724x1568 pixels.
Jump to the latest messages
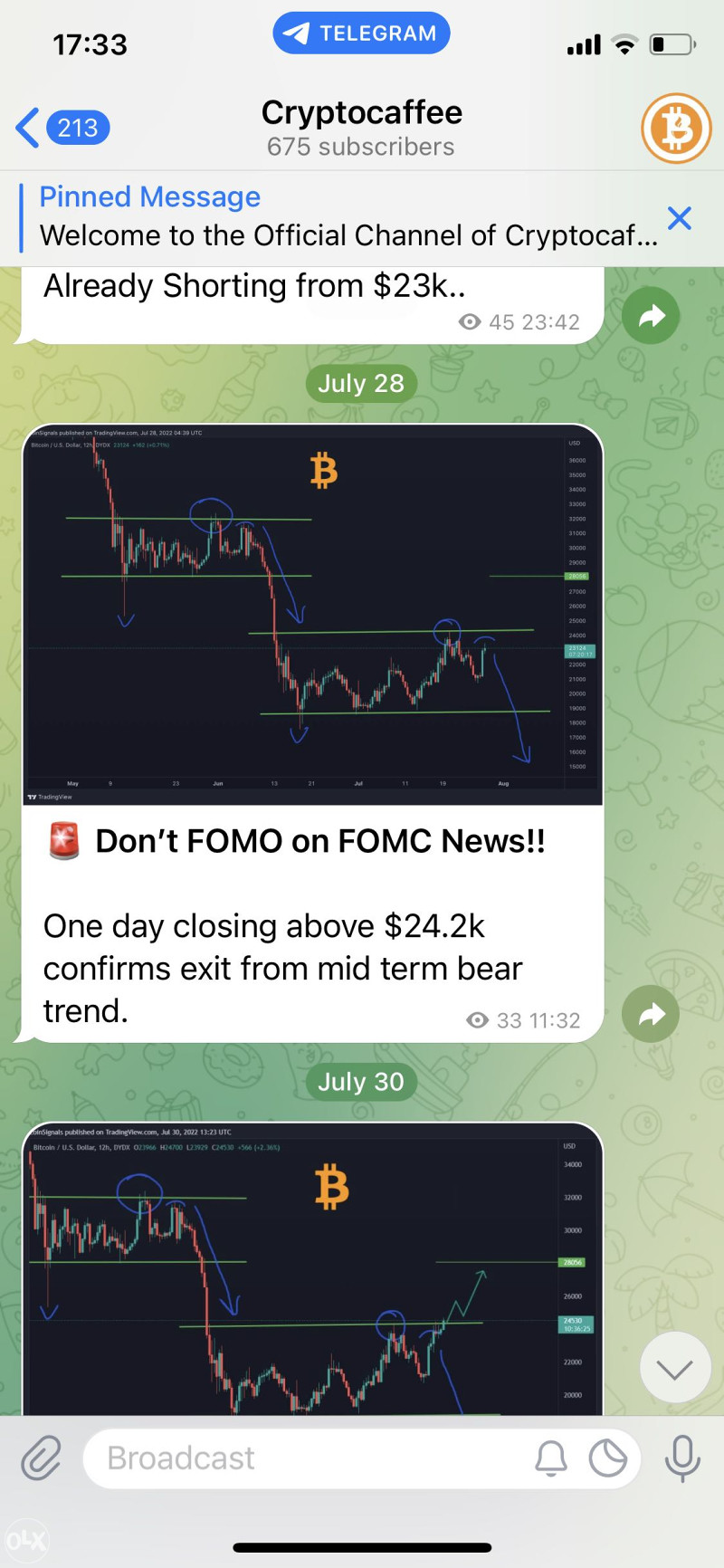pos(674,1369)
